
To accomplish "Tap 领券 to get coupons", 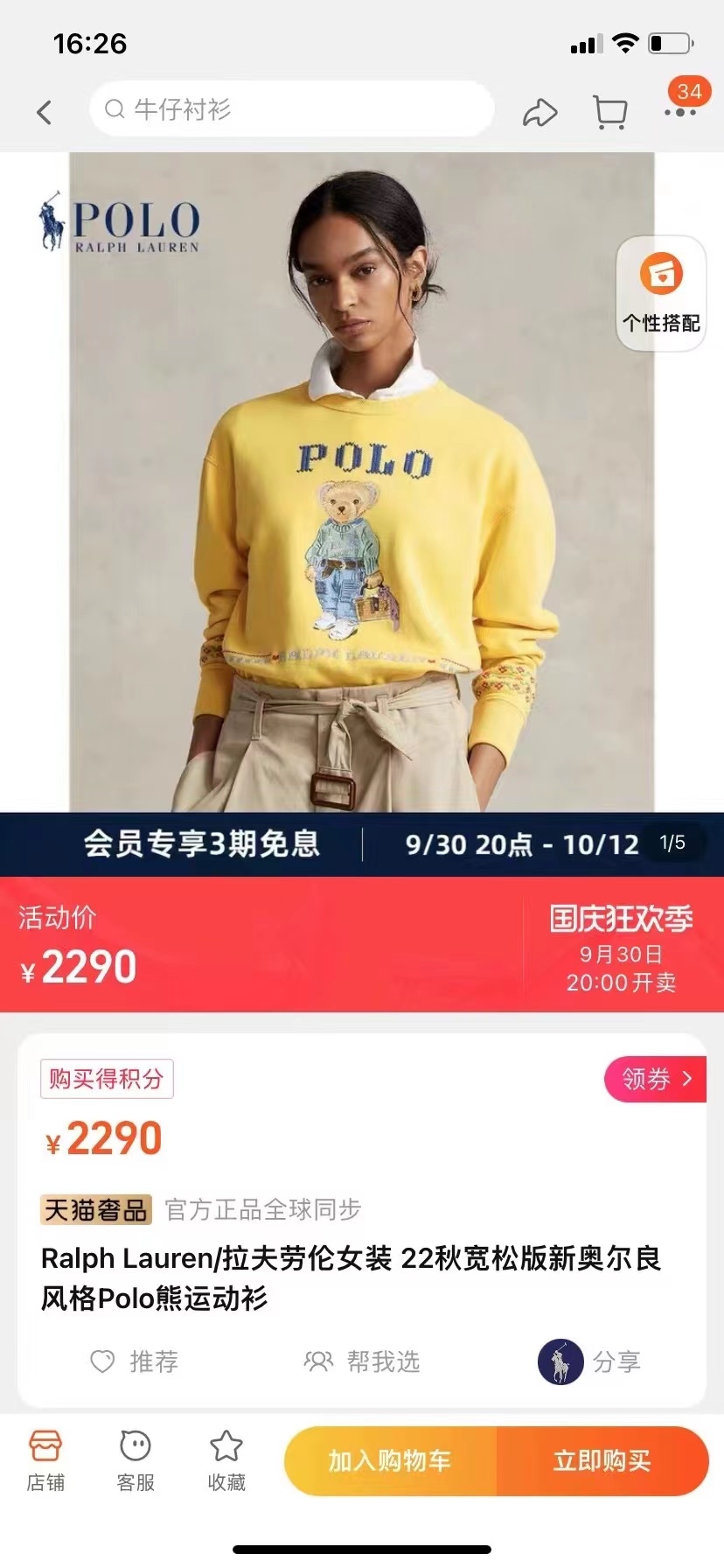I will 655,1079.
